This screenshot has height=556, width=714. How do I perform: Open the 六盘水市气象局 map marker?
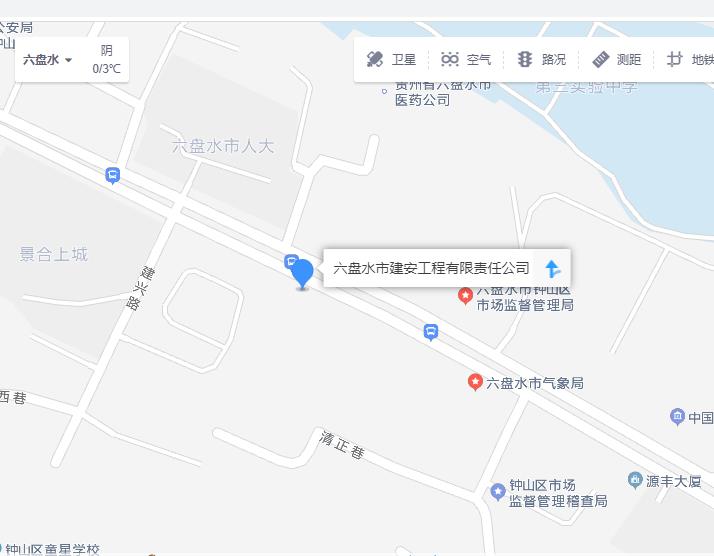(x=476, y=382)
